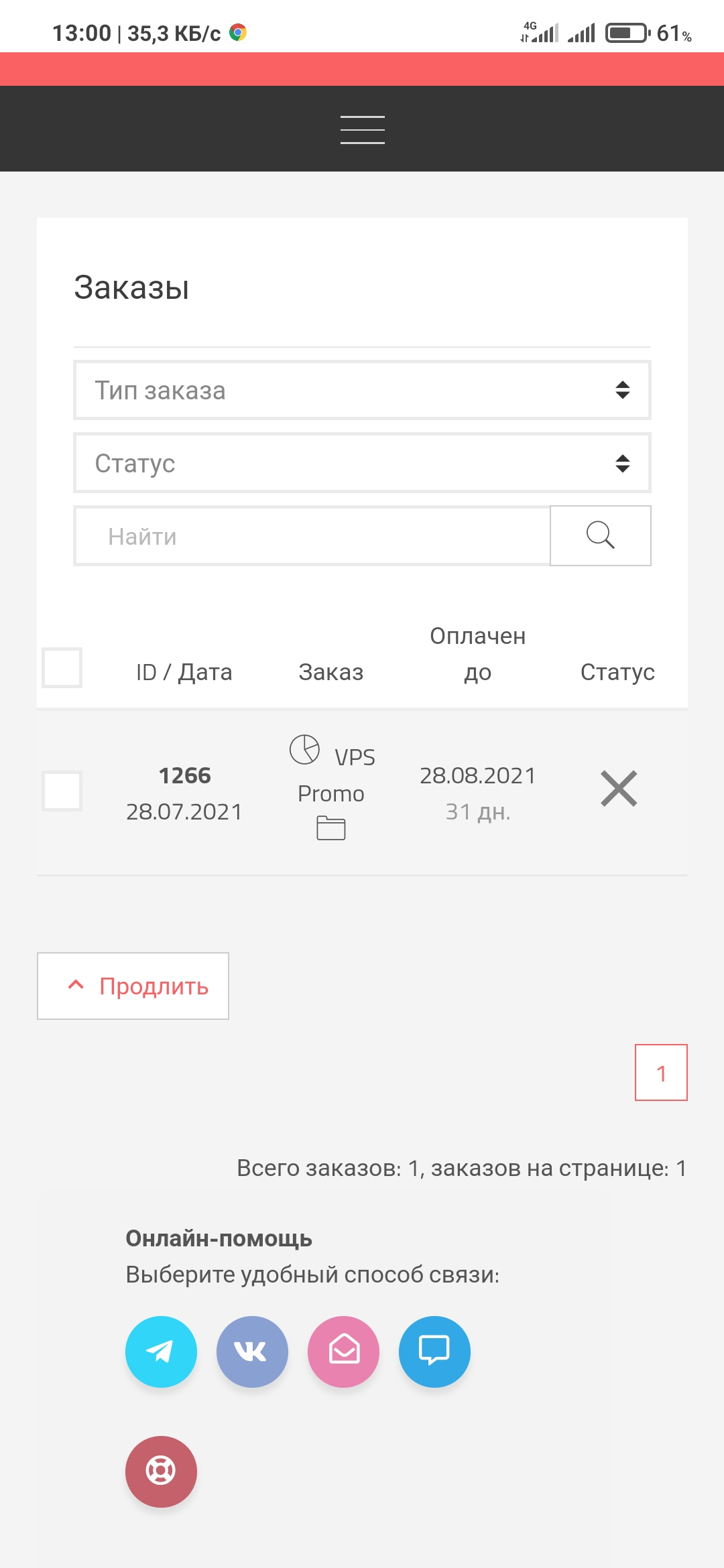The image size is (724, 1568).
Task: Open the folder icon under VPS Promo
Action: pyautogui.click(x=330, y=828)
